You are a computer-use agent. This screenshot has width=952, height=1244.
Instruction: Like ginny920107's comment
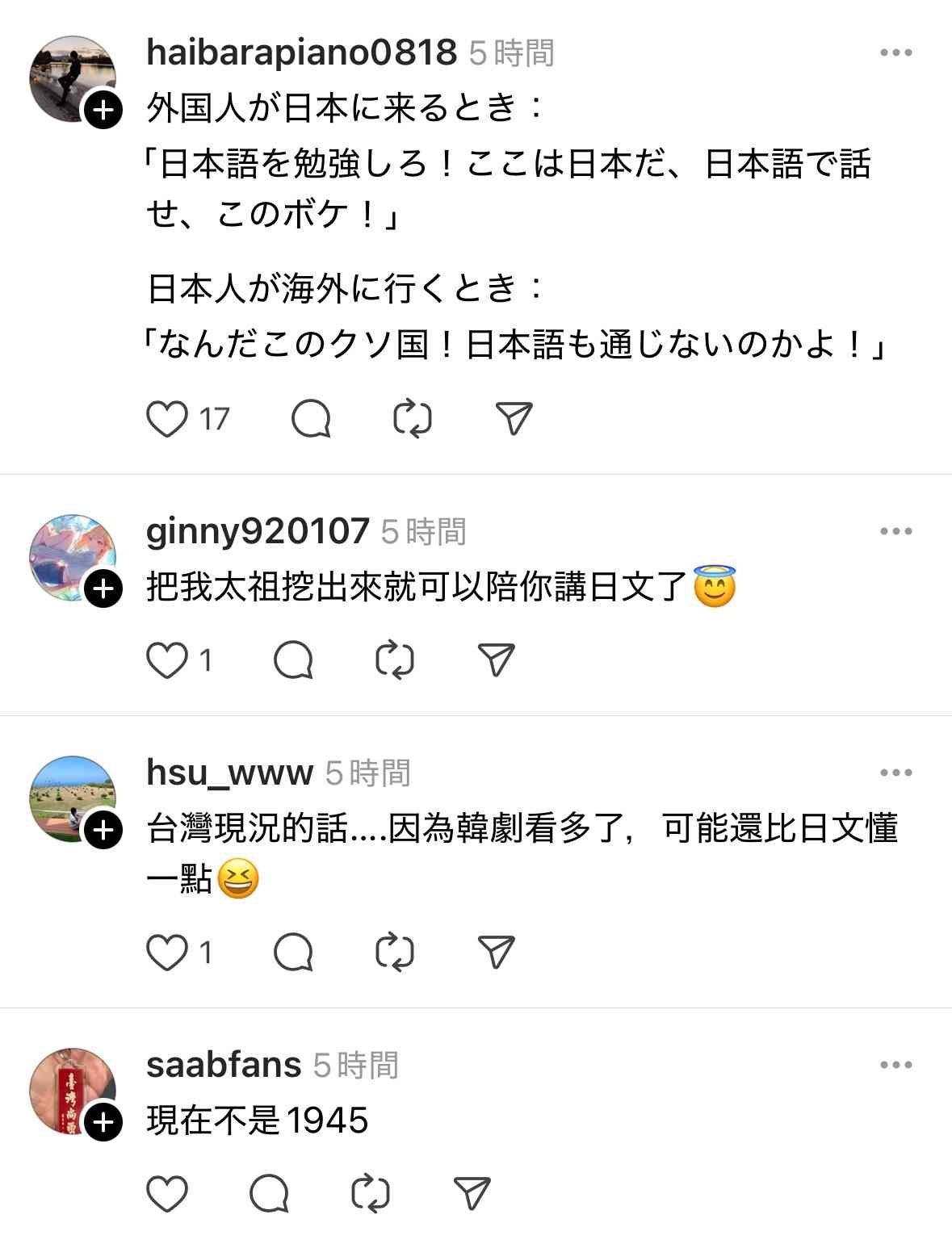(167, 660)
